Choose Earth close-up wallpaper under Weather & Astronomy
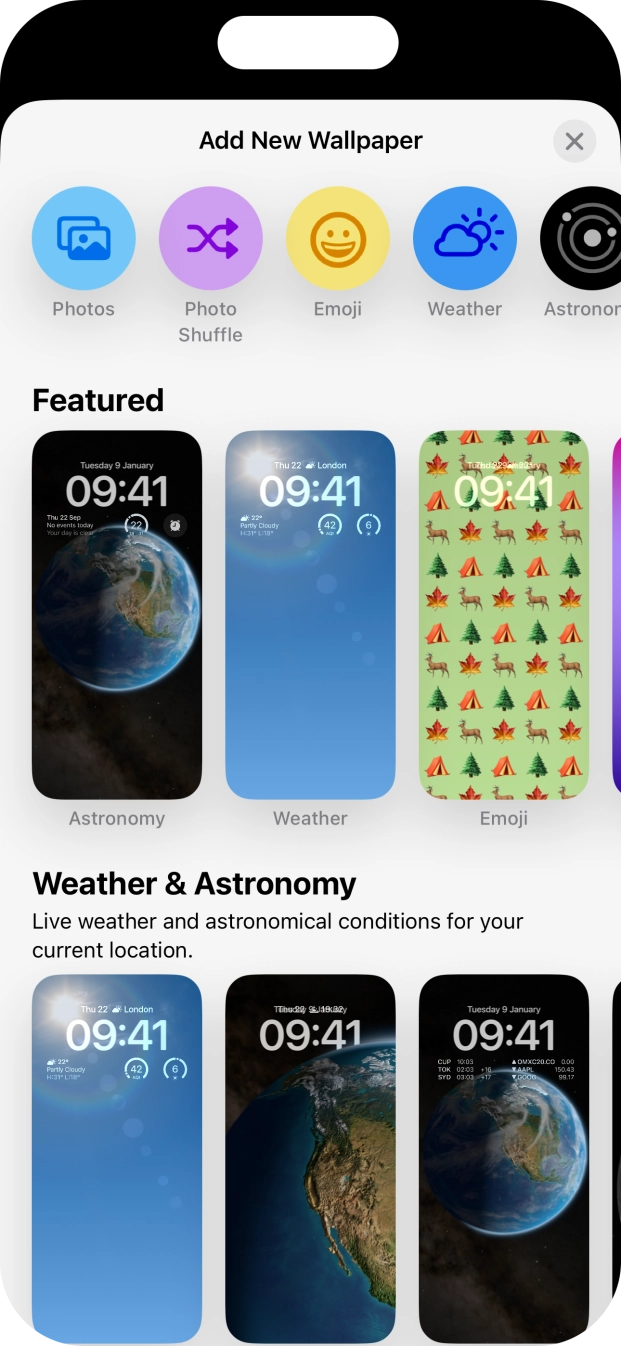 [x=310, y=1158]
